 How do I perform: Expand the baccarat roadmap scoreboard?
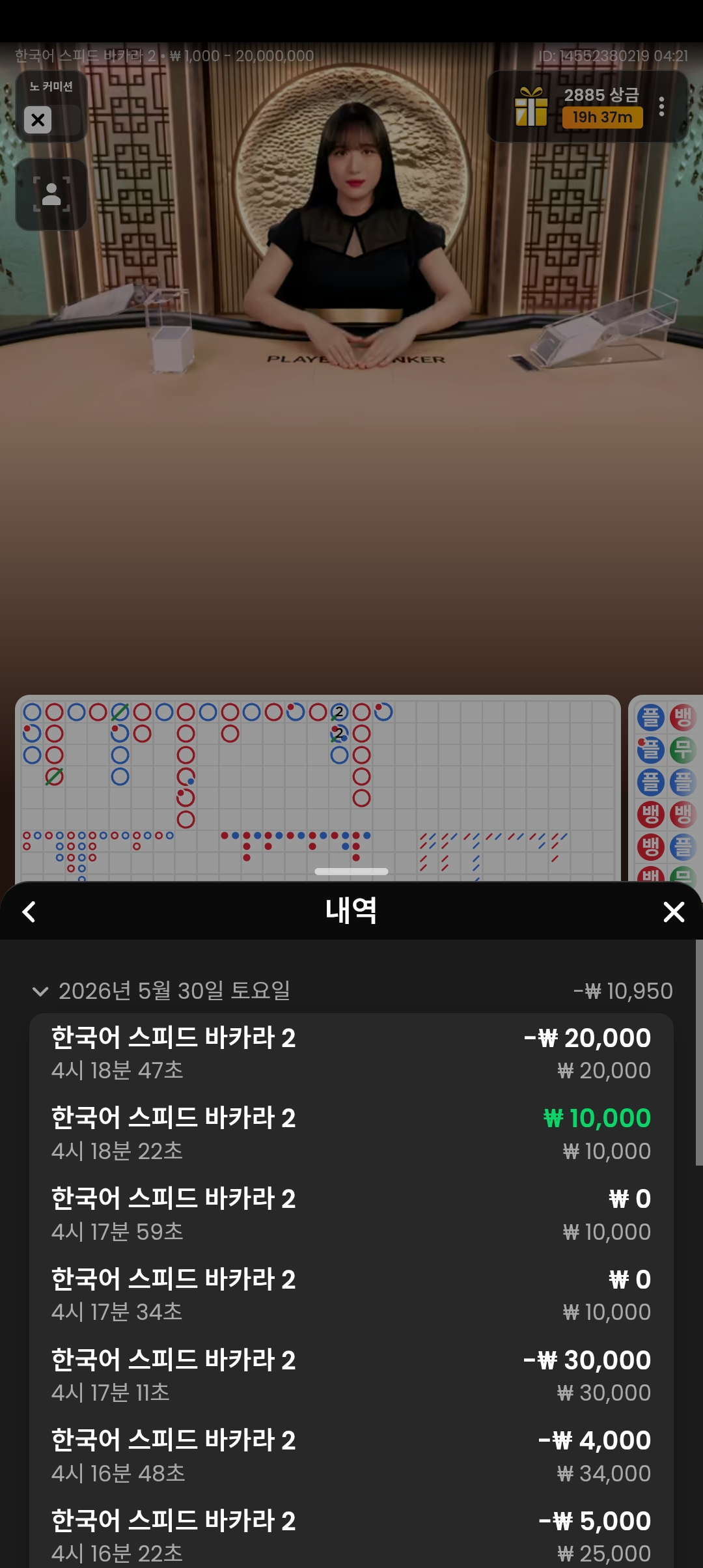(x=351, y=871)
